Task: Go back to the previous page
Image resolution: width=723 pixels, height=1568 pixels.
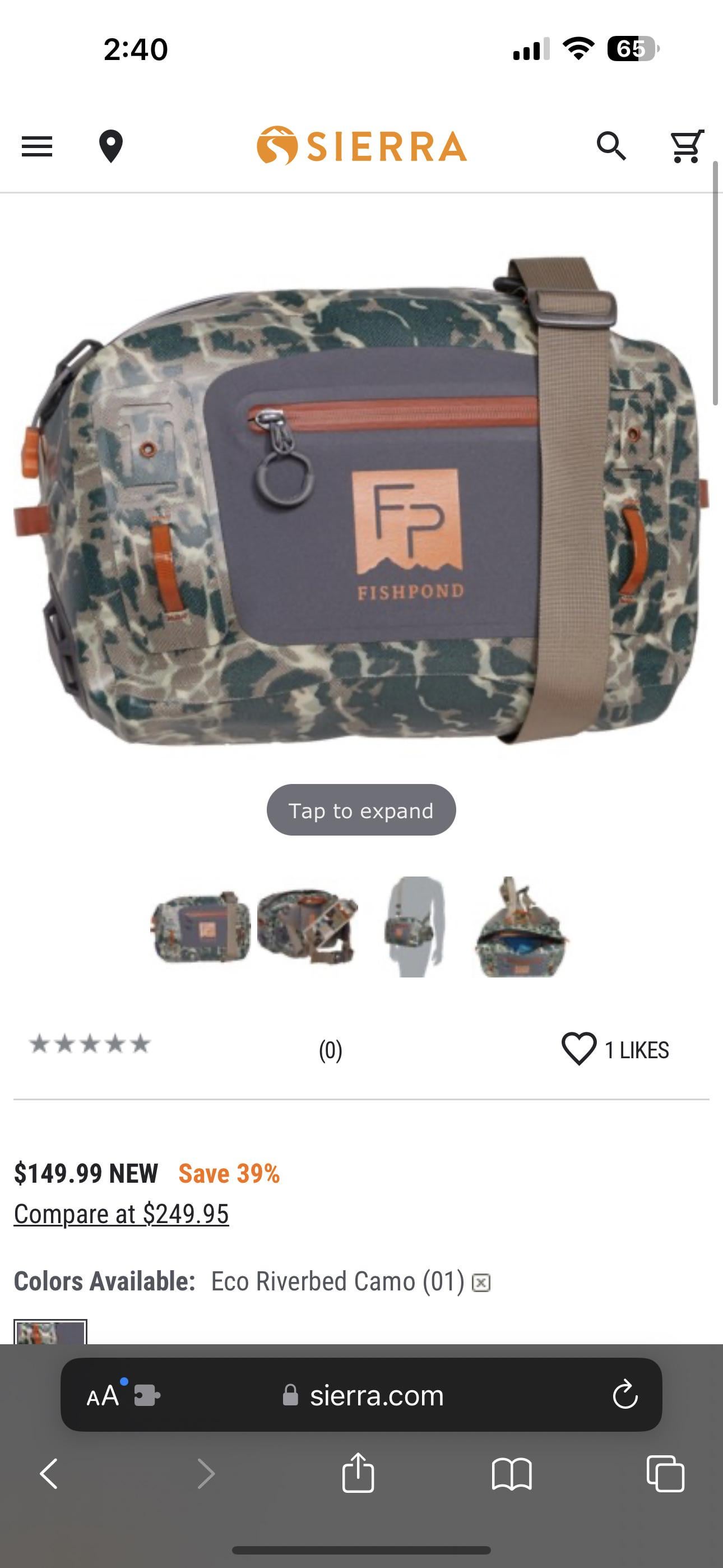Action: coord(49,1474)
